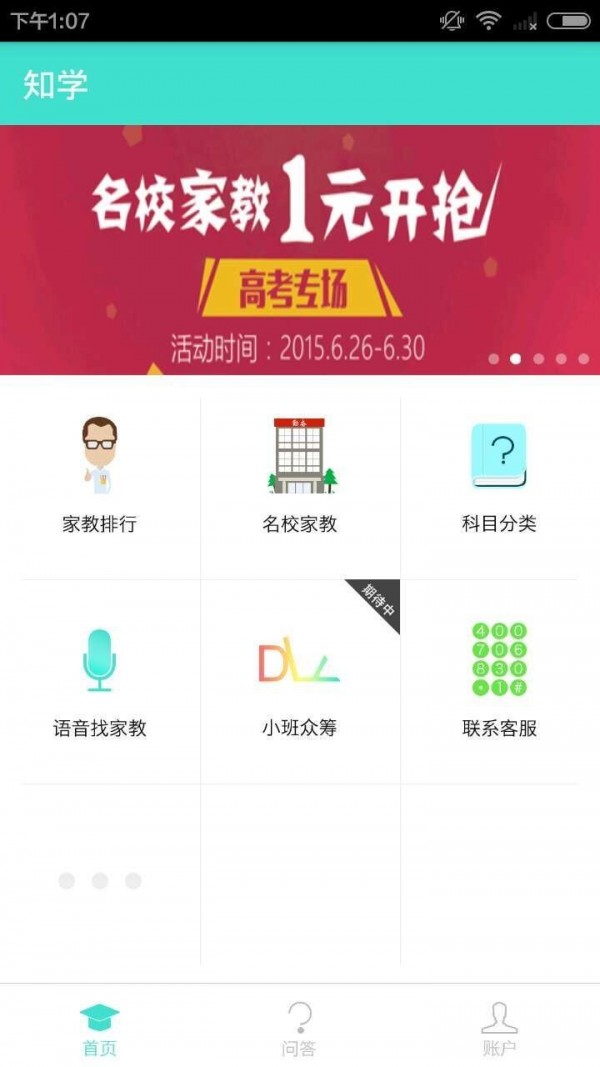Browse 科目分类 subject categories
Viewport: 600px width, 1067px height.
pos(499,478)
